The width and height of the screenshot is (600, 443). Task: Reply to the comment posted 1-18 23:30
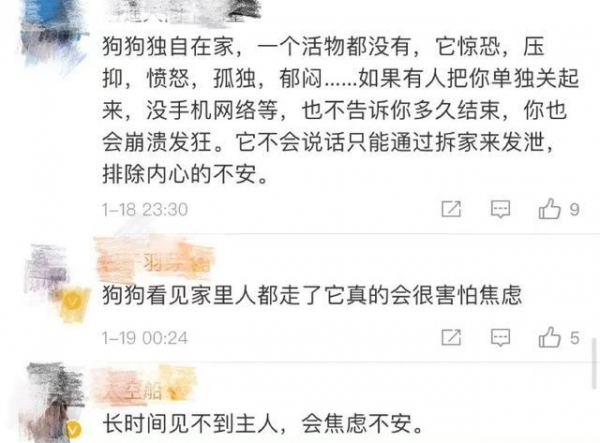click(x=500, y=210)
